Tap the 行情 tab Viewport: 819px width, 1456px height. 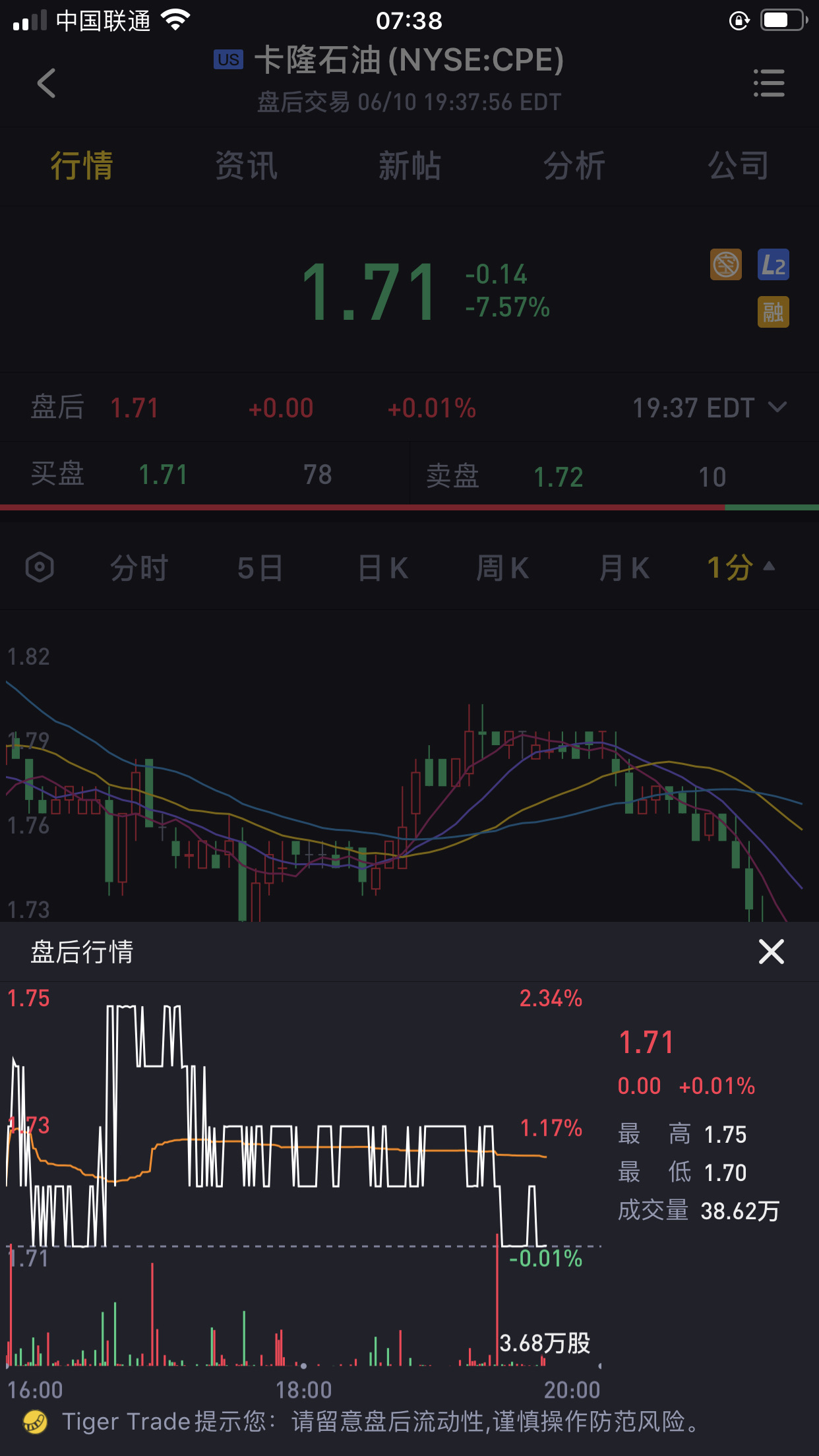point(82,166)
